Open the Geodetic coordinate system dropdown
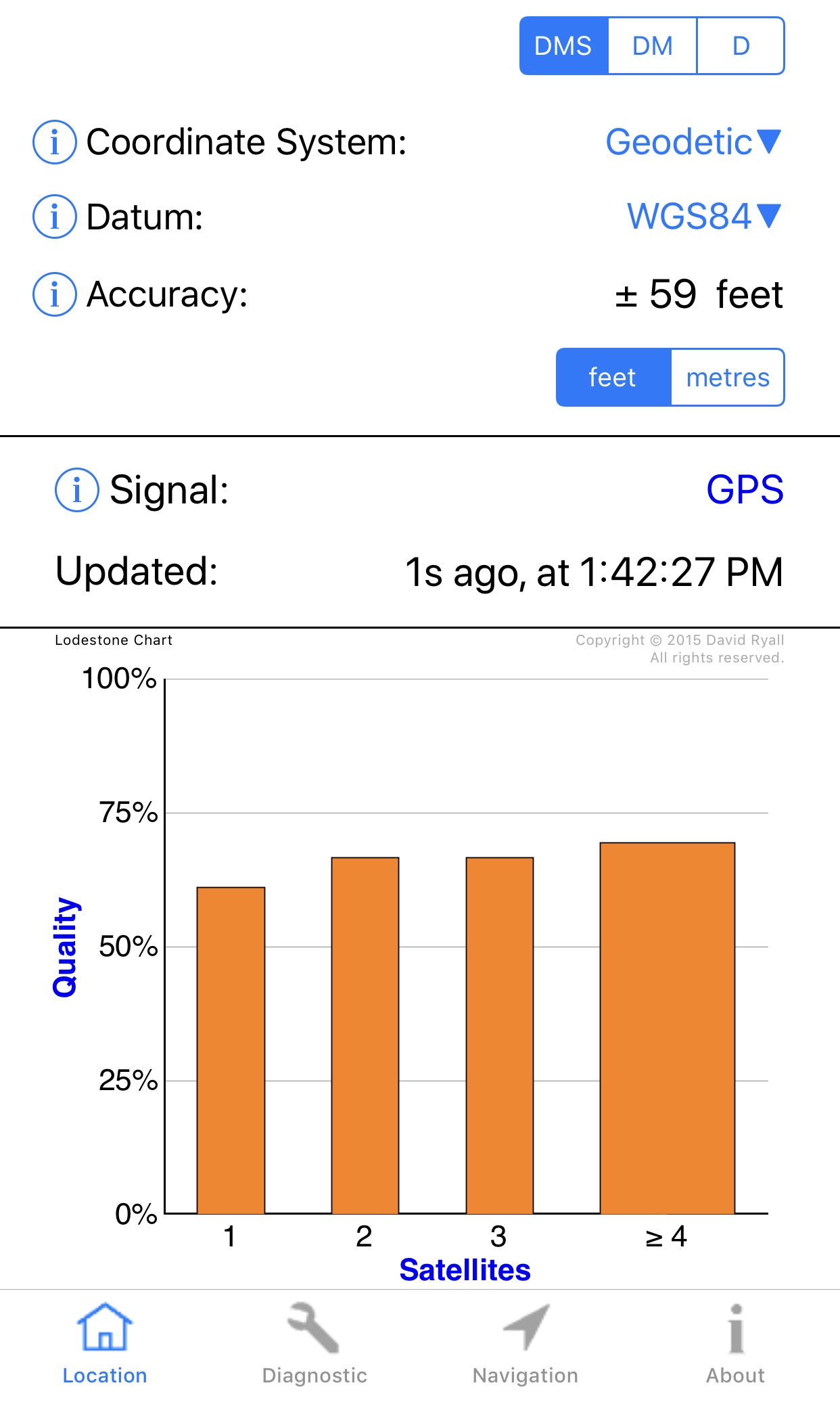The width and height of the screenshot is (840, 1421). (x=693, y=142)
